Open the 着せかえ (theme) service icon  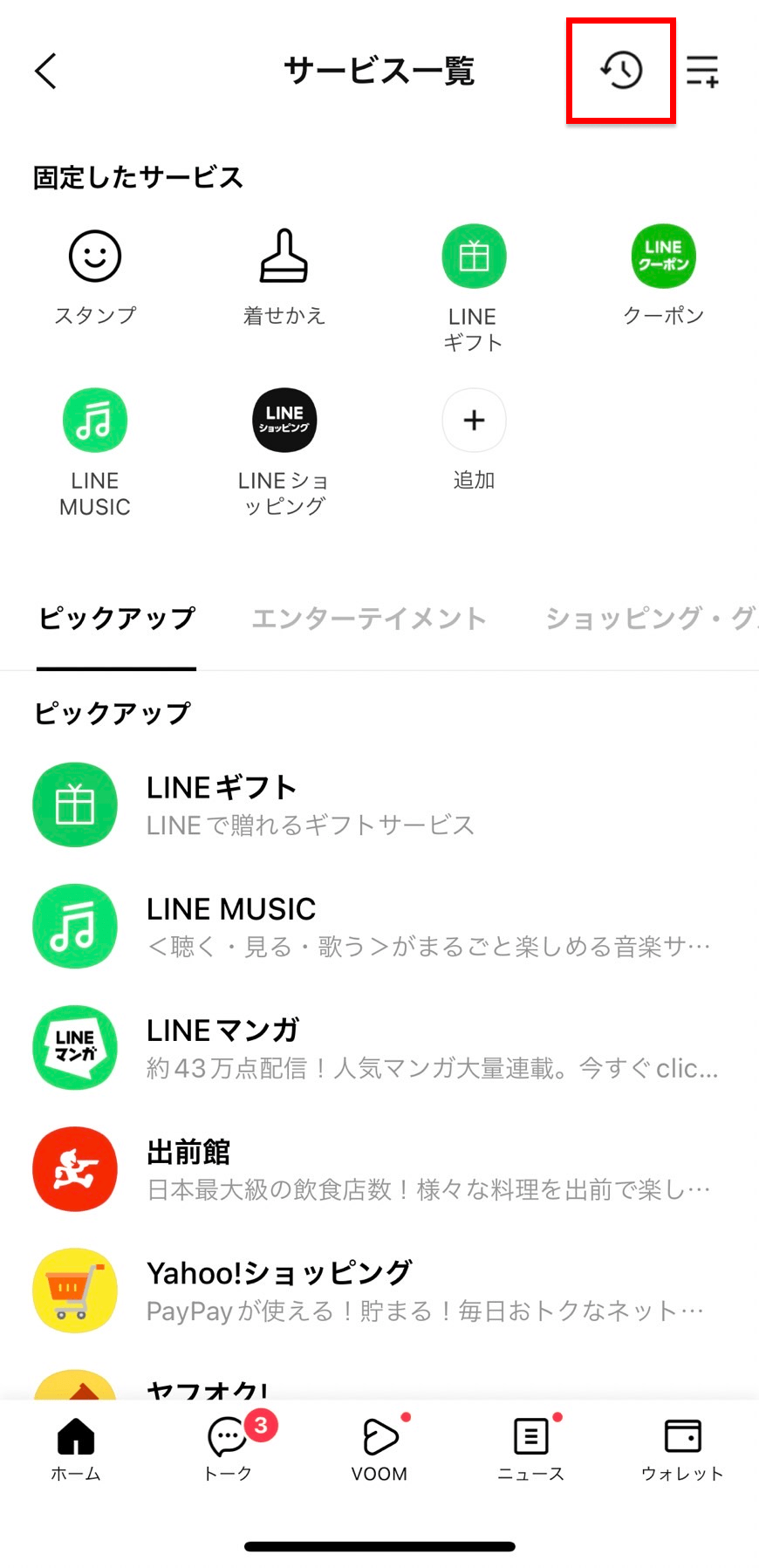284,256
